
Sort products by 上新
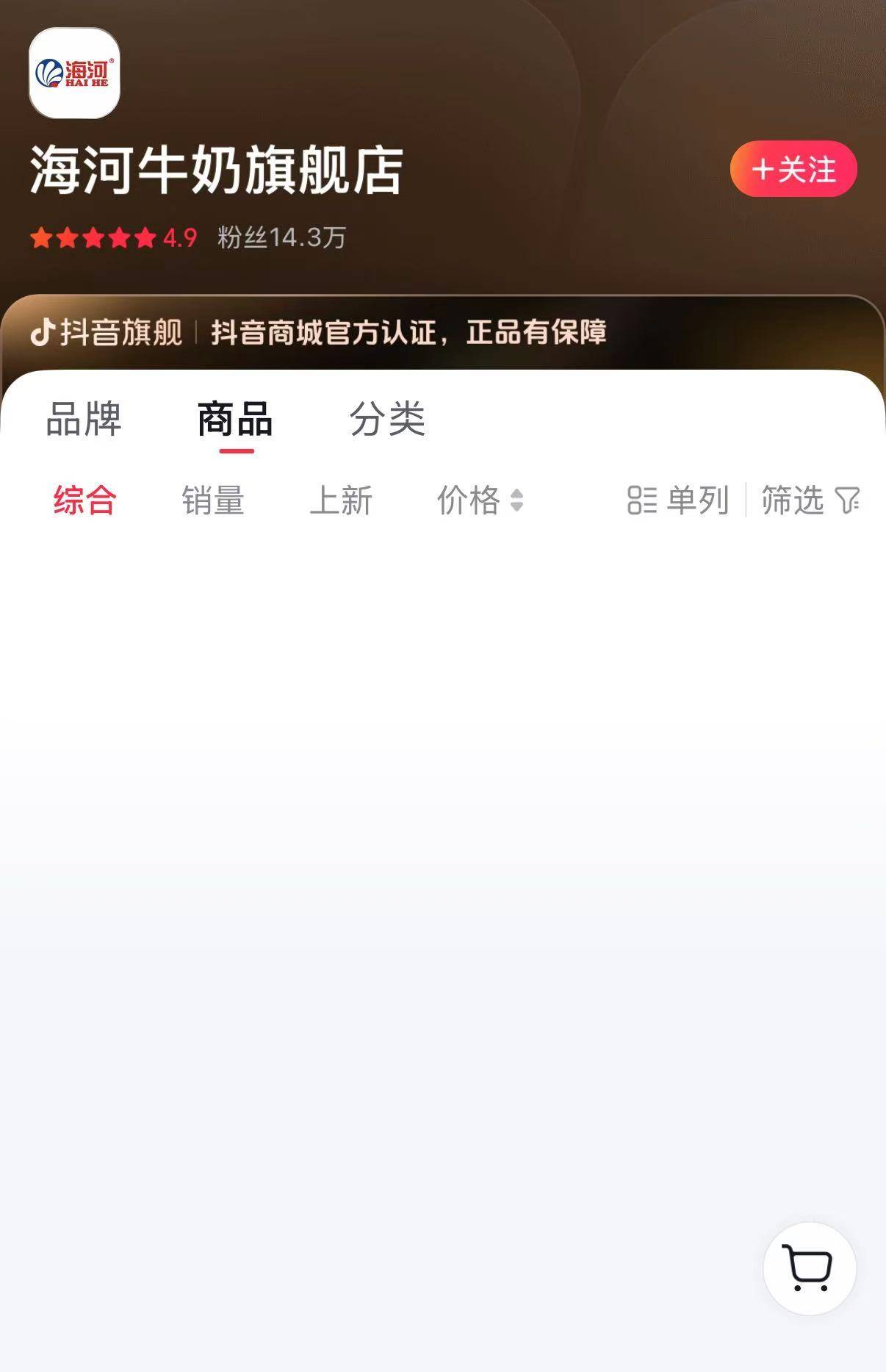(x=341, y=500)
